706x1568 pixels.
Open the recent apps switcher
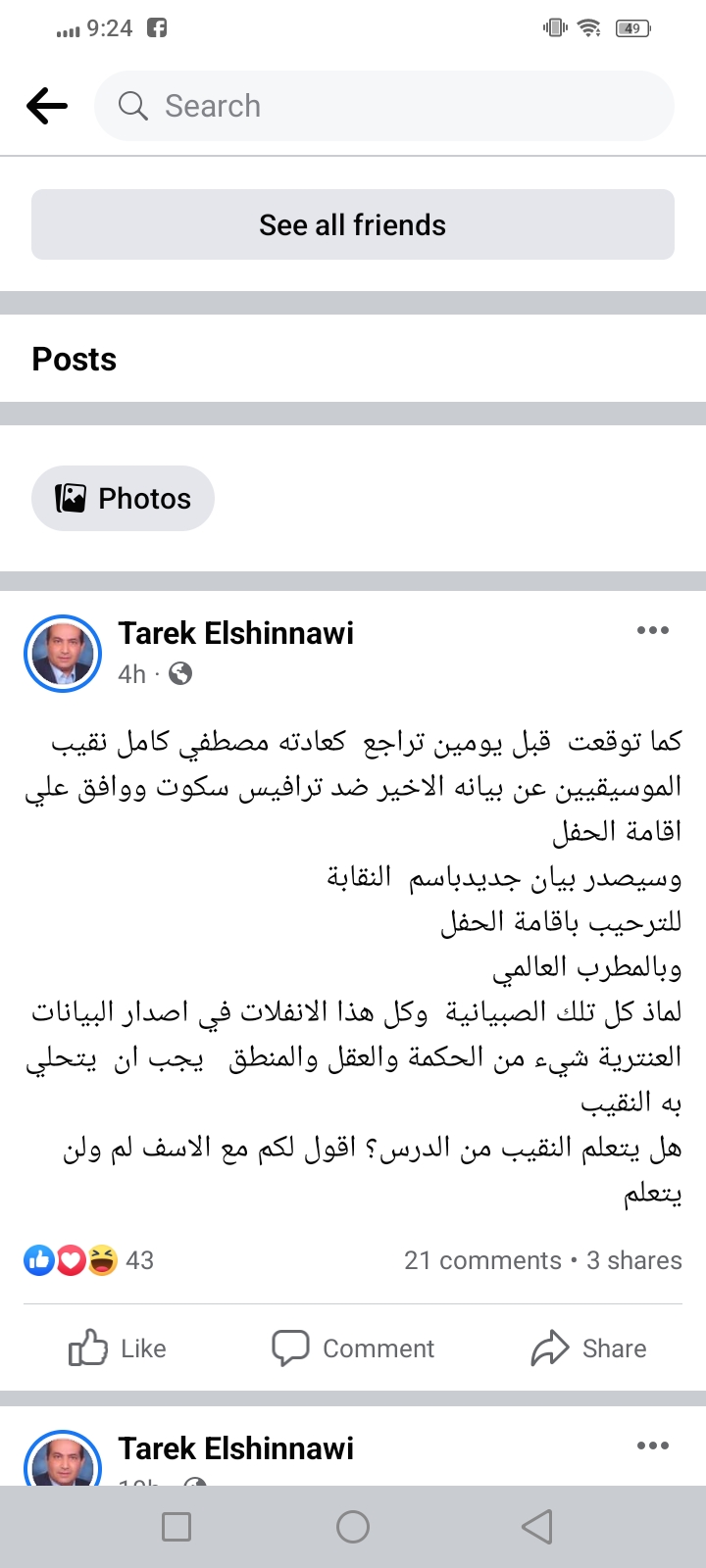point(176,1526)
